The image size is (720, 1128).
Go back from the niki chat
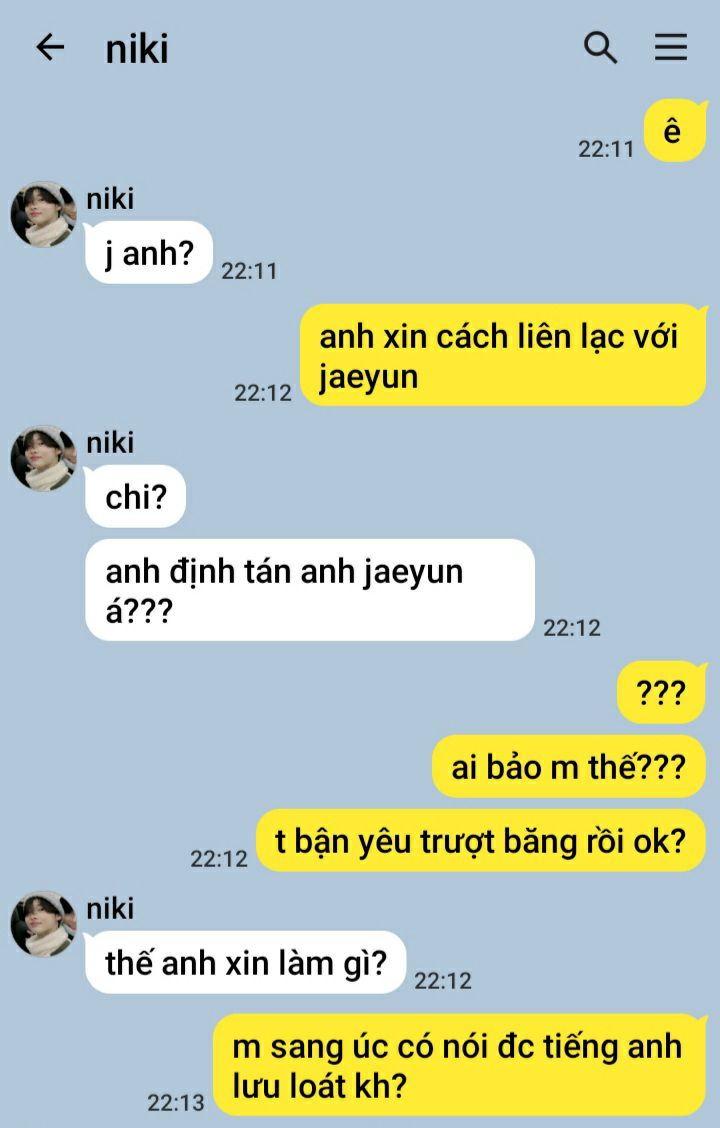click(x=49, y=47)
